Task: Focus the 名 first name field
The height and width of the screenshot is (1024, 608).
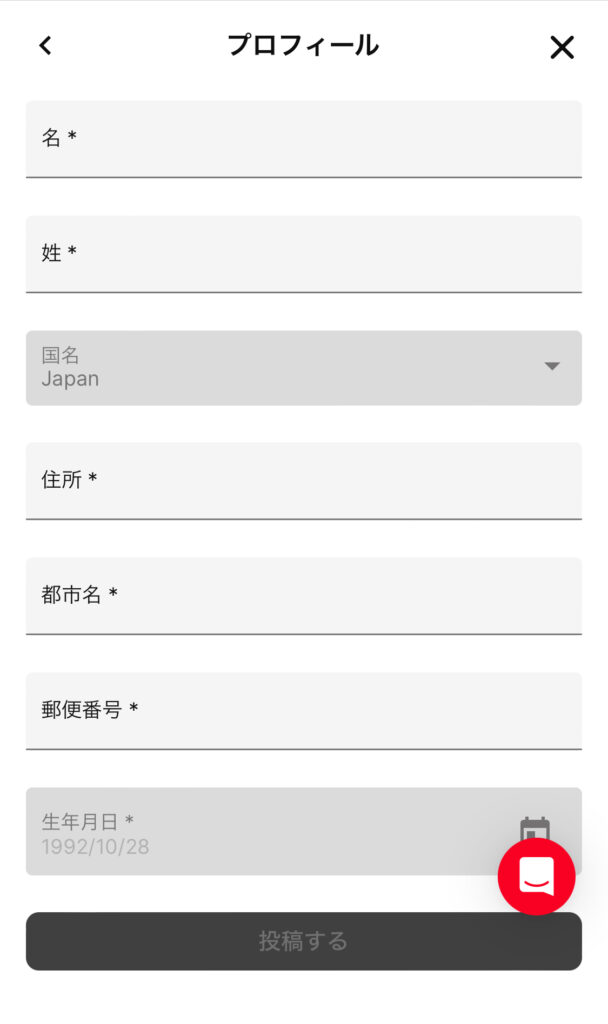Action: (304, 139)
